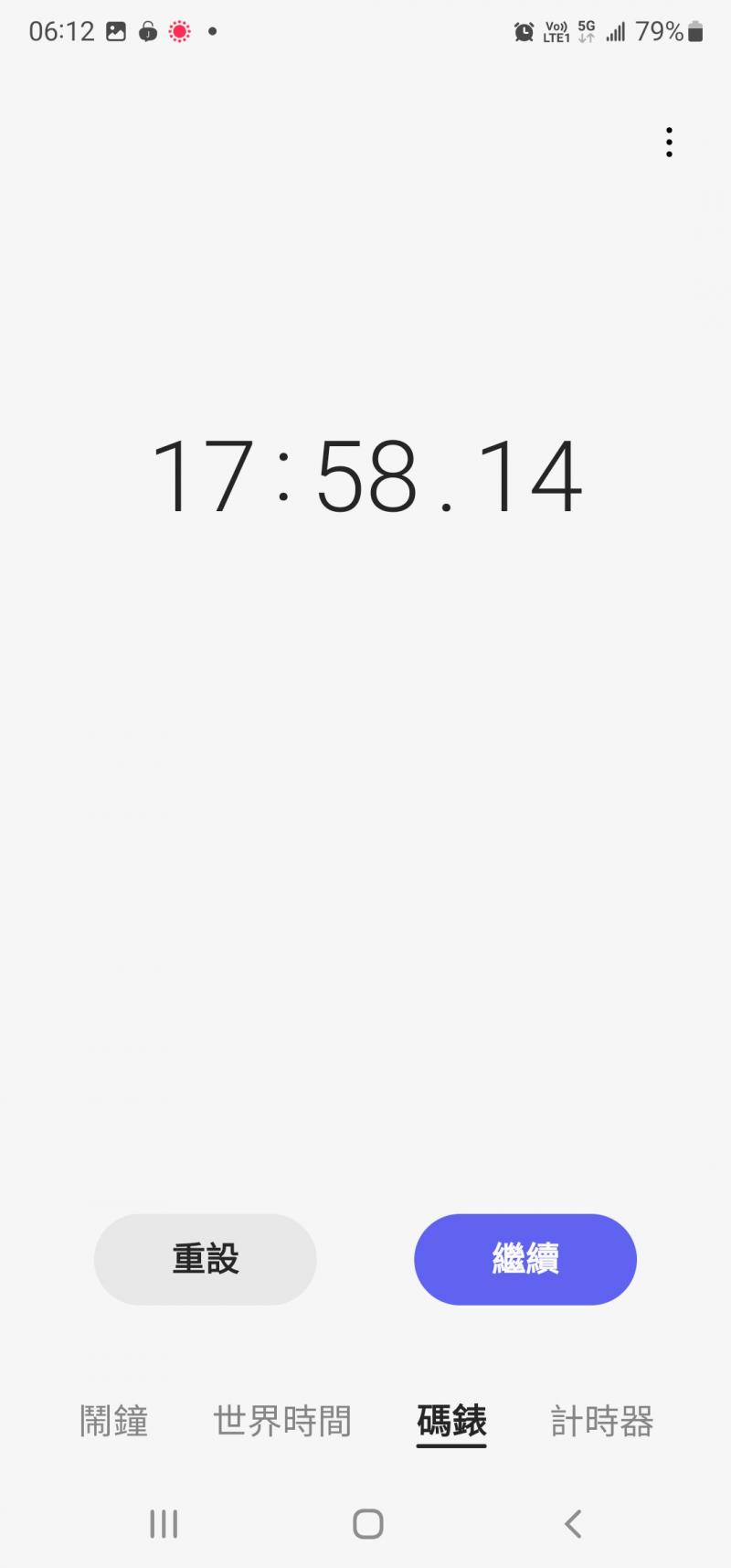Image resolution: width=731 pixels, height=1568 pixels.
Task: Tap the system back button
Action: [x=573, y=1523]
